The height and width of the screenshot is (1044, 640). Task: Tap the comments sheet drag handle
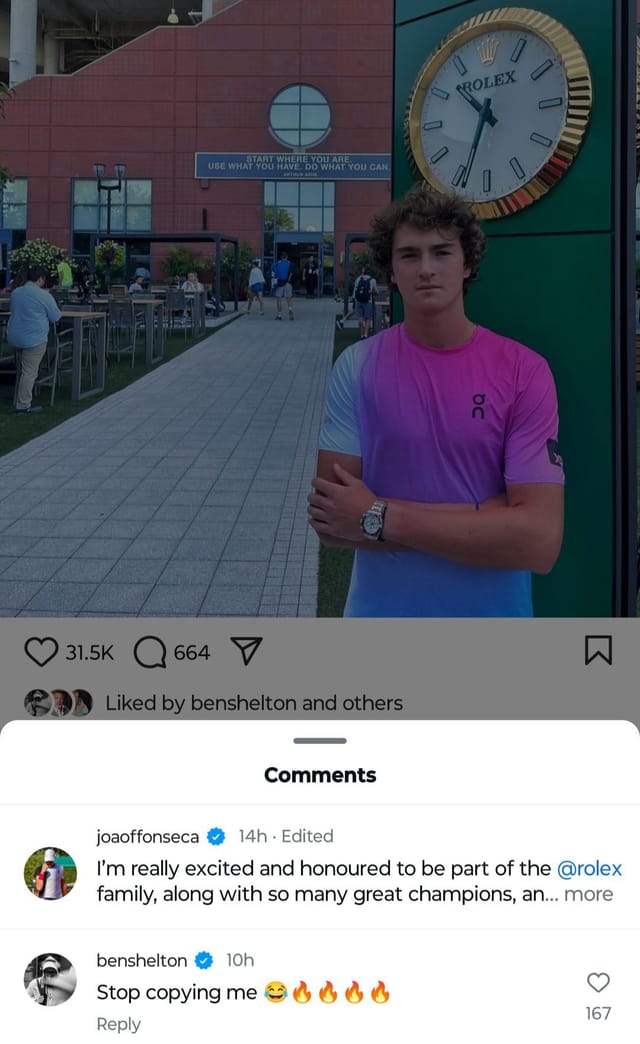320,741
